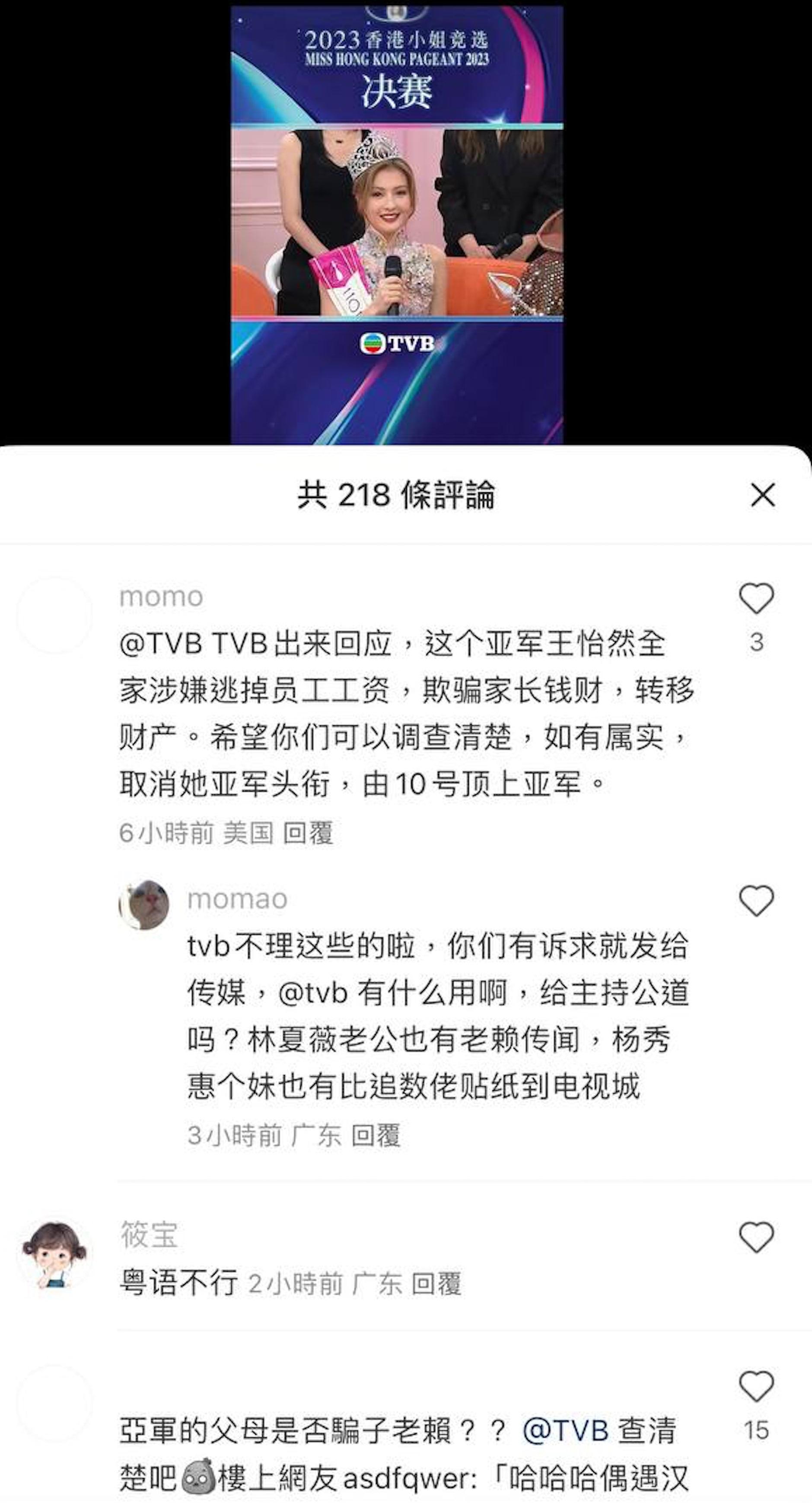Like momo's comment about TVB
Image resolution: width=812 pixels, height=1503 pixels.
point(756,599)
